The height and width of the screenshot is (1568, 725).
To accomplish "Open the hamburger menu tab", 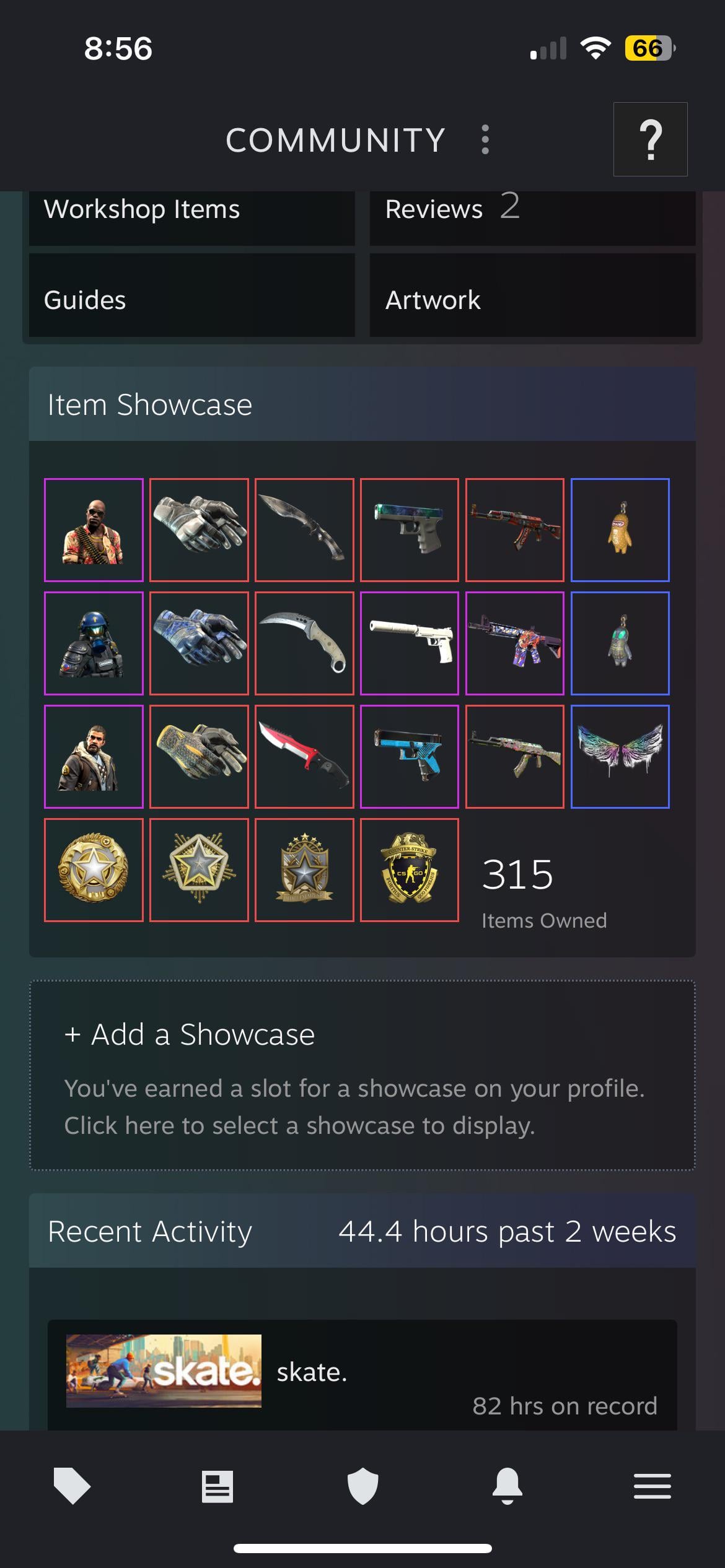I will coord(652,1486).
